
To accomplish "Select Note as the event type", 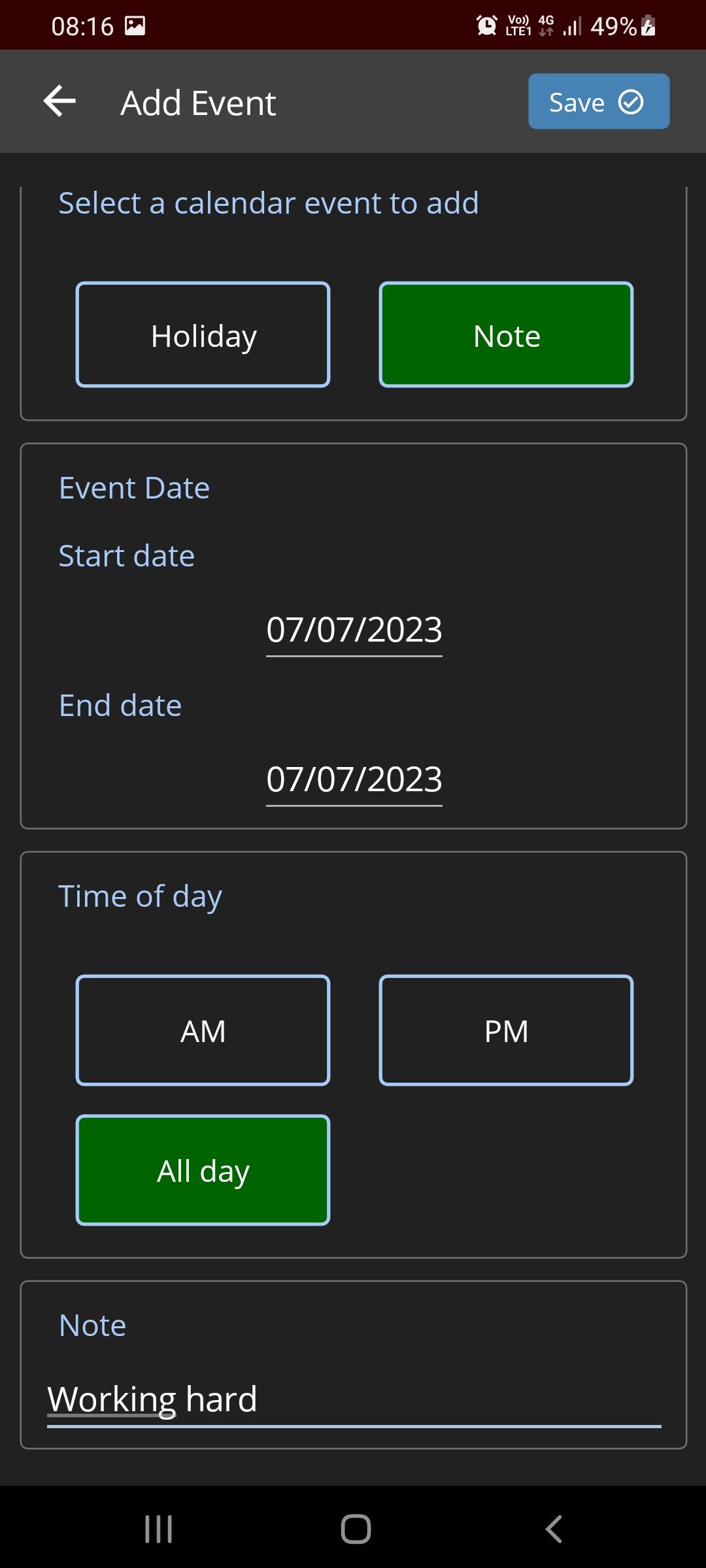I will 507,335.
